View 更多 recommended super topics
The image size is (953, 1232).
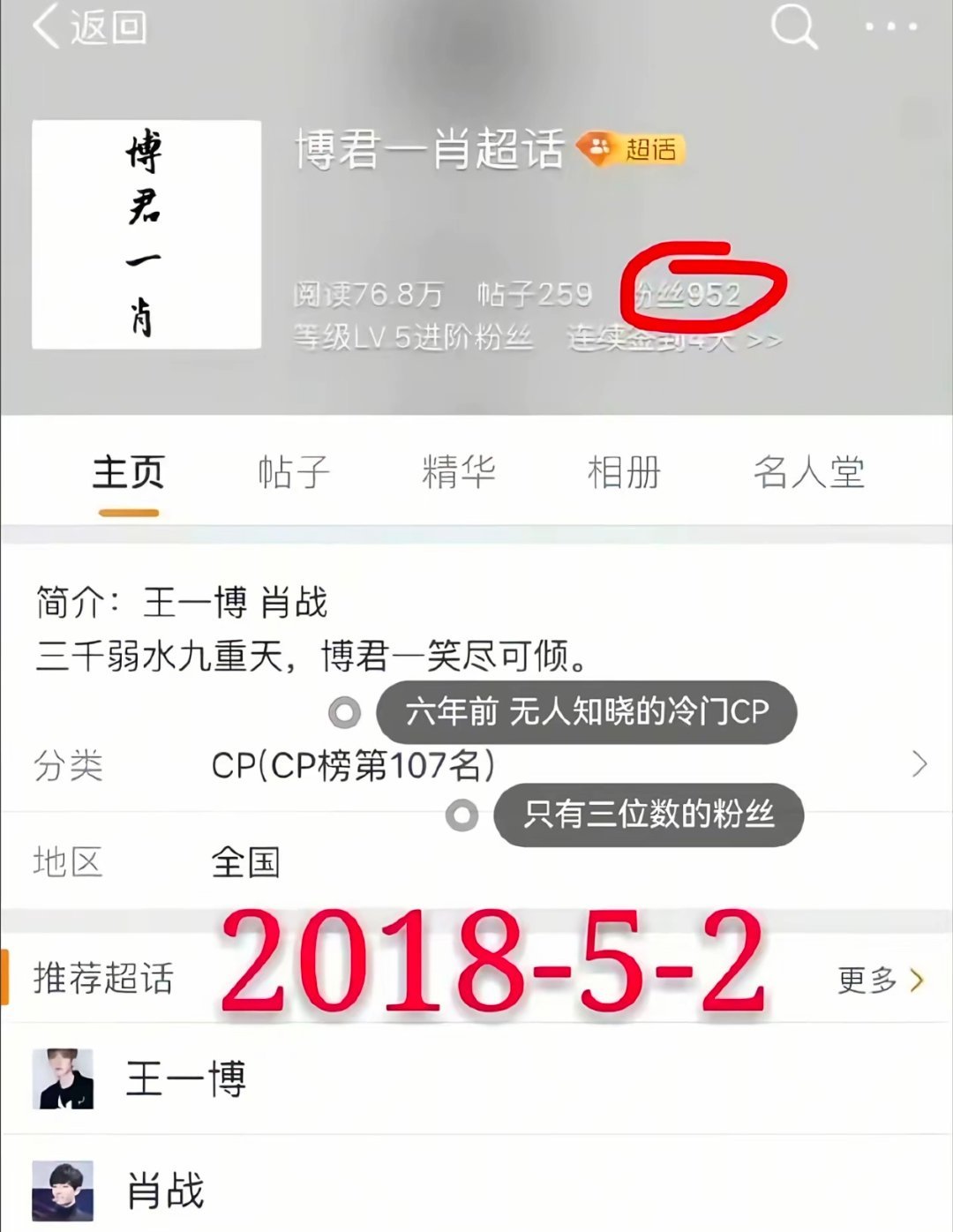click(880, 980)
